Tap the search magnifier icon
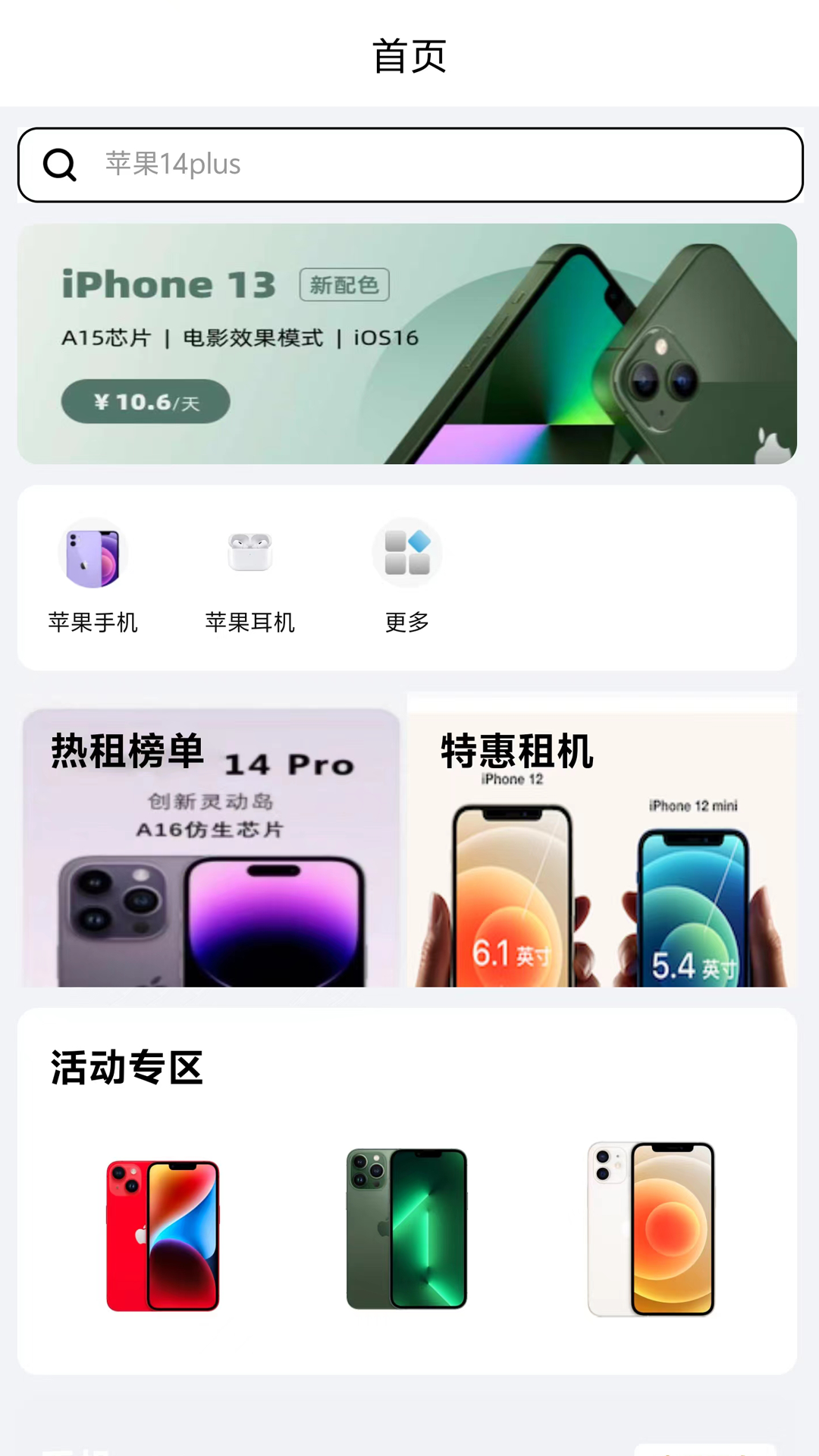The height and width of the screenshot is (1456, 819). pos(60,165)
